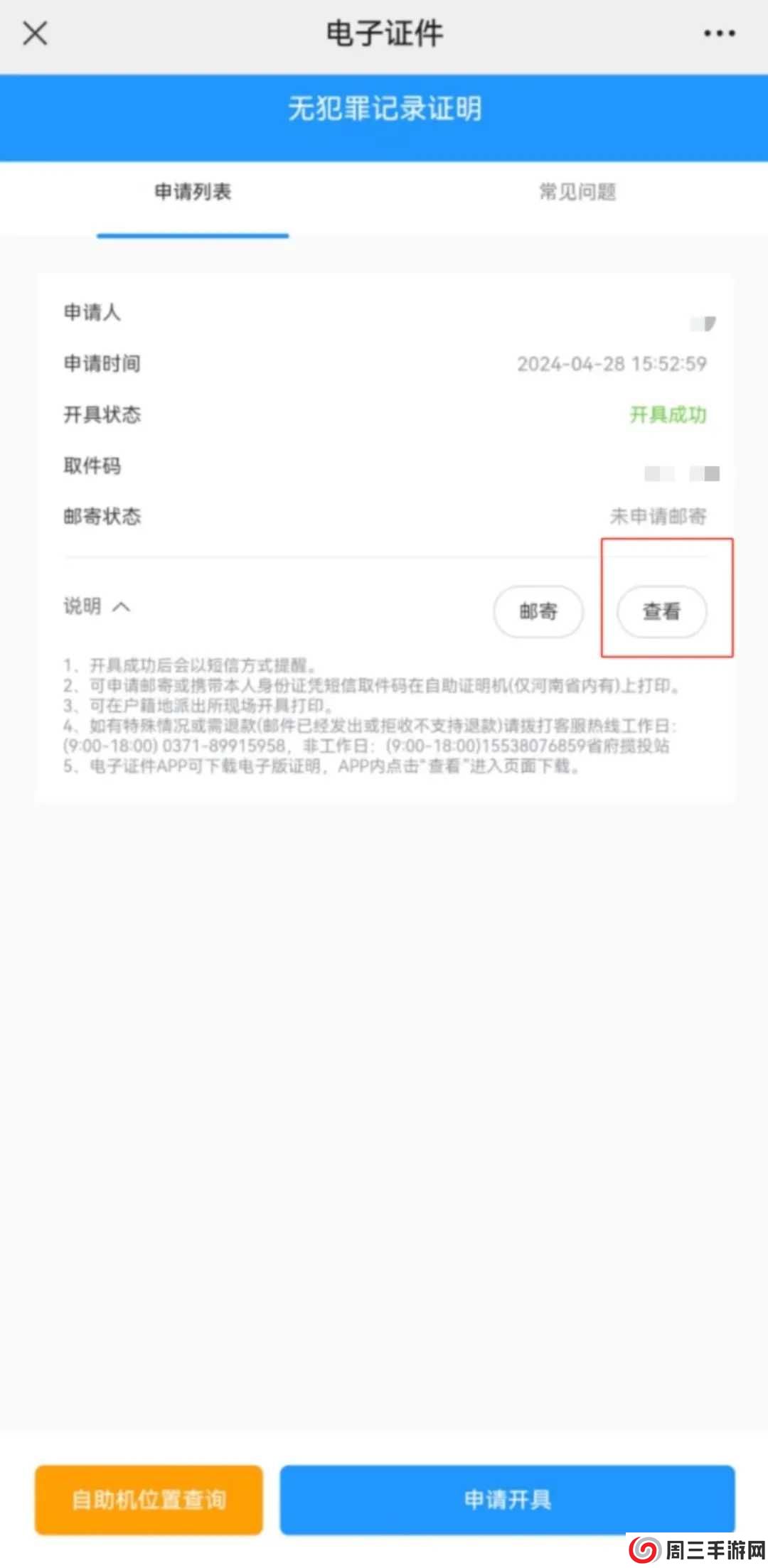Switch to the 常见问题 tab
768x1568 pixels.
pyautogui.click(x=577, y=193)
